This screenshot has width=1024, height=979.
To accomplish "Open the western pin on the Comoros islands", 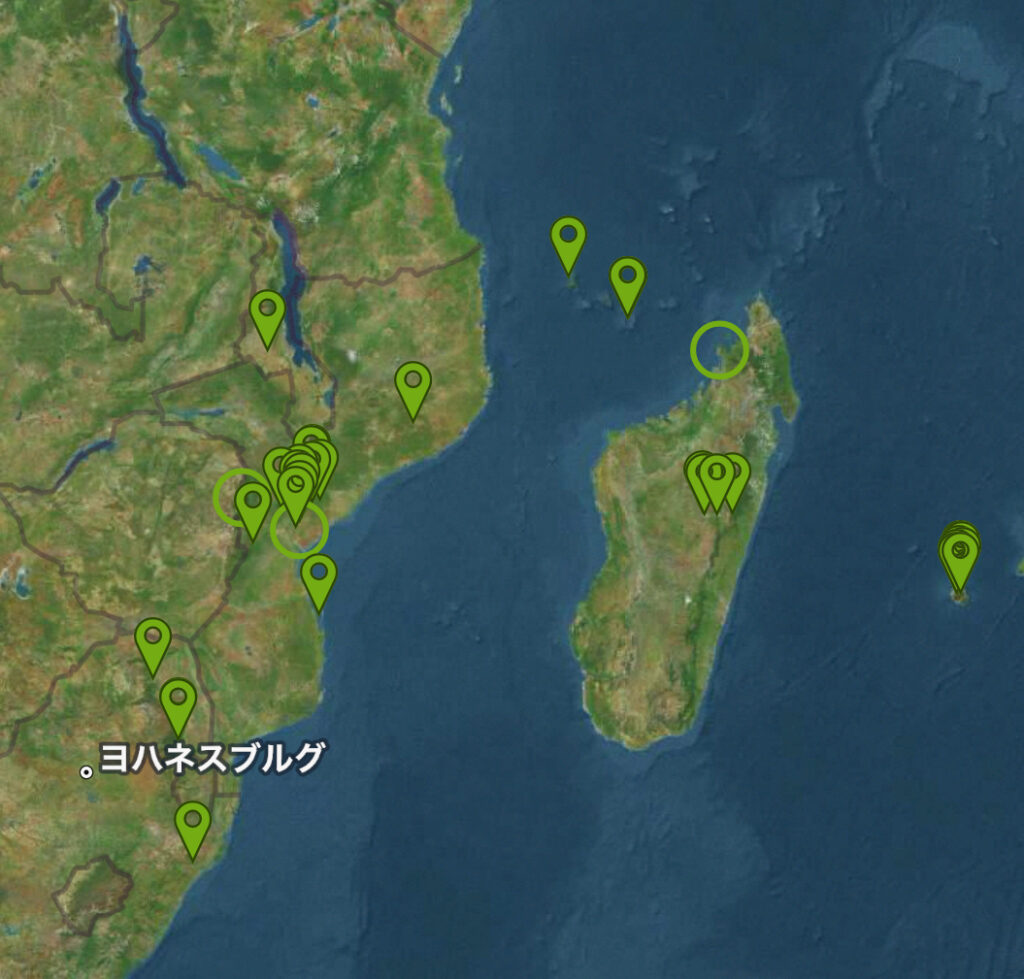I will click(x=568, y=239).
